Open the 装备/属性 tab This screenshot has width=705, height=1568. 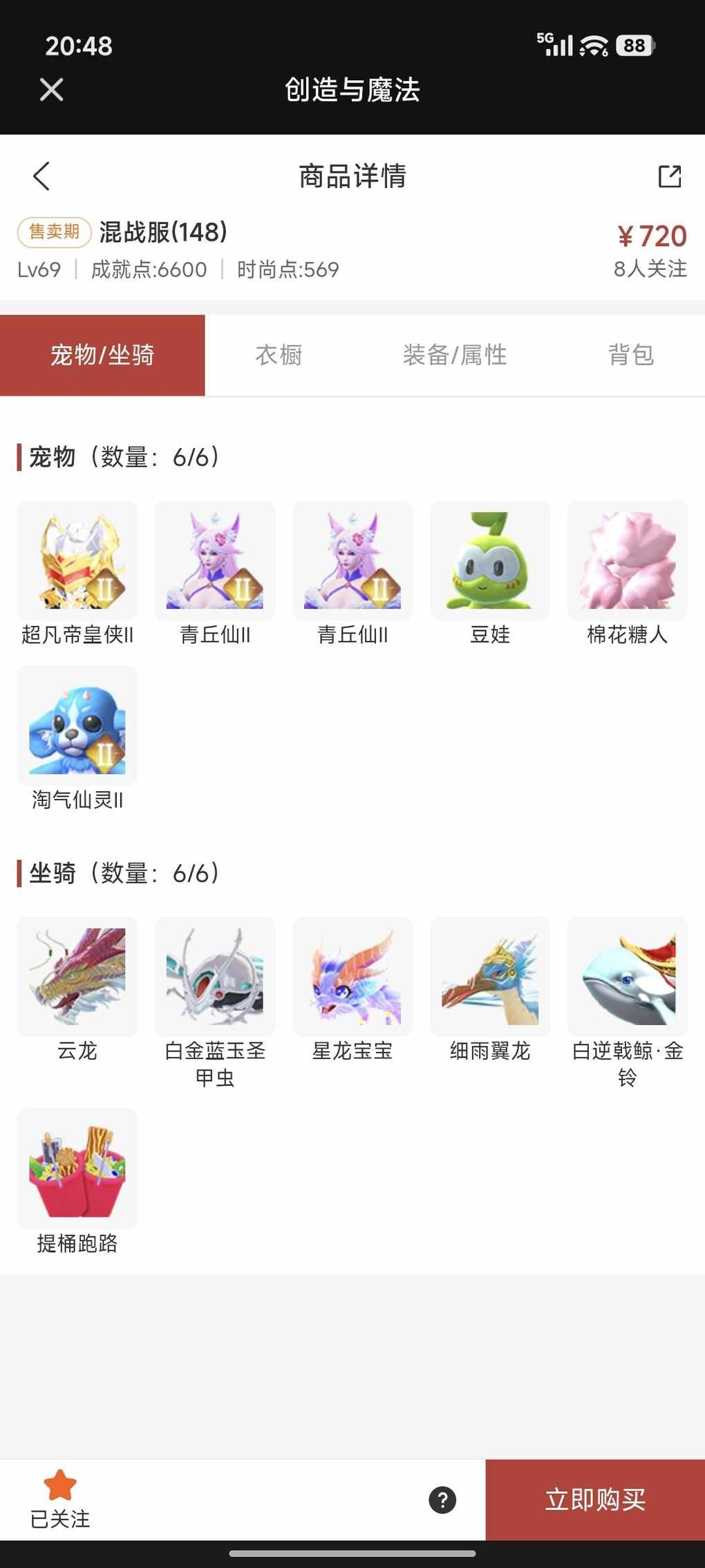coord(455,355)
